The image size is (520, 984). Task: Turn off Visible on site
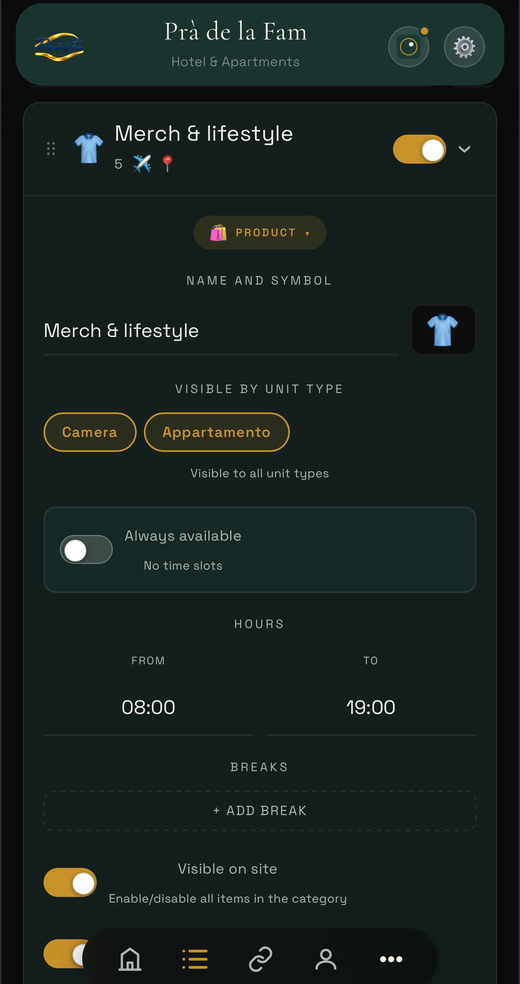point(70,882)
